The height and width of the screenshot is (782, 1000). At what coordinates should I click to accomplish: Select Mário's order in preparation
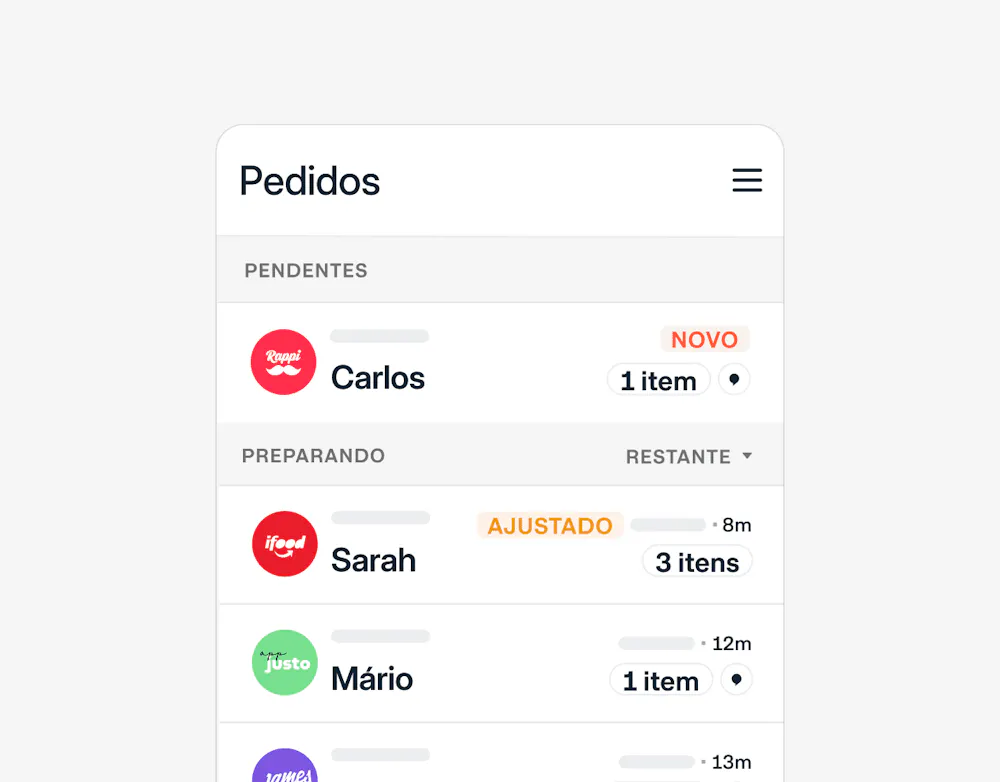372,678
